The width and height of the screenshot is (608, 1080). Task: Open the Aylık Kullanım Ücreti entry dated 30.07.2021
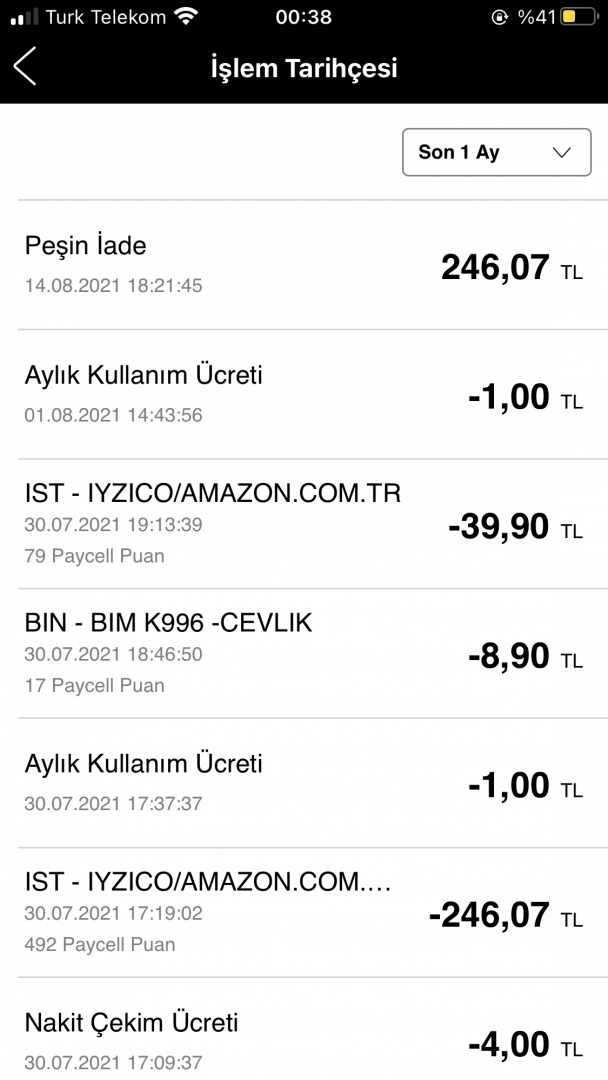click(x=304, y=783)
